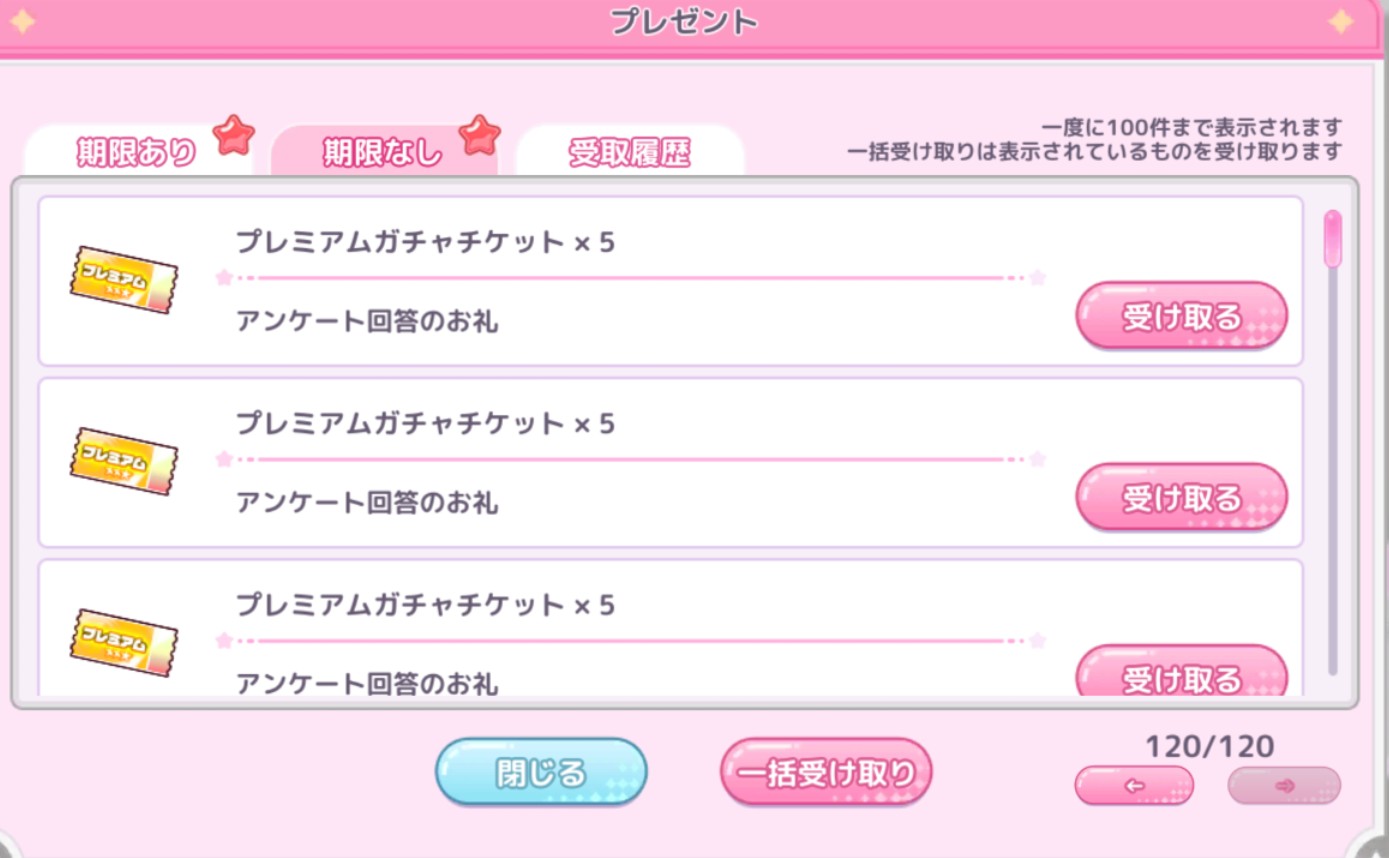Tap 受け取る on the second ticket row

point(1181,497)
